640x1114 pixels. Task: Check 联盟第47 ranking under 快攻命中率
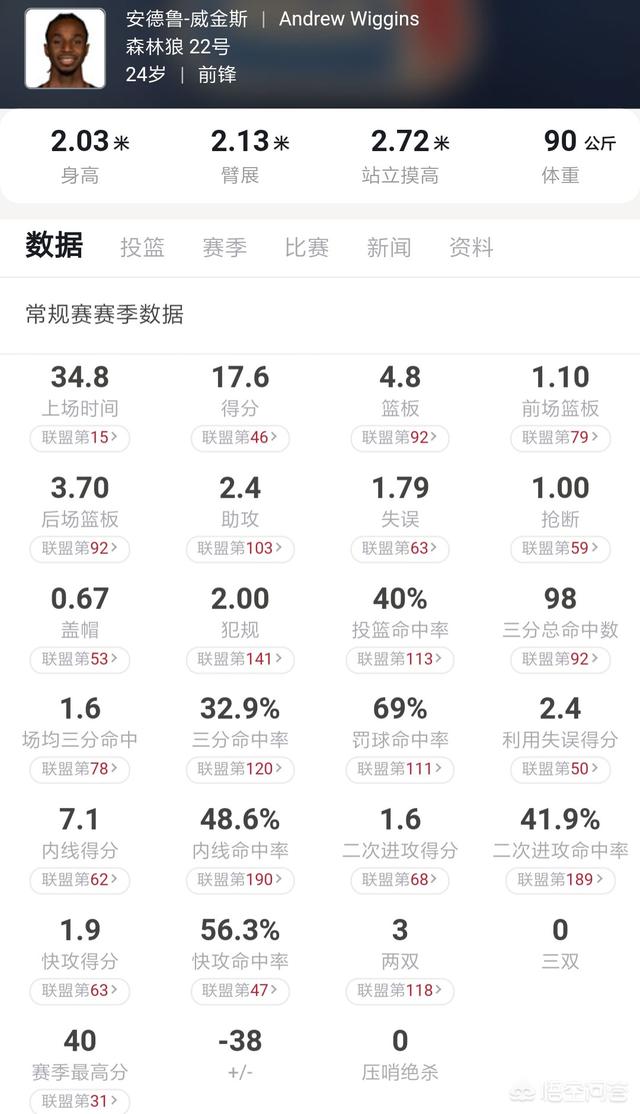point(240,991)
